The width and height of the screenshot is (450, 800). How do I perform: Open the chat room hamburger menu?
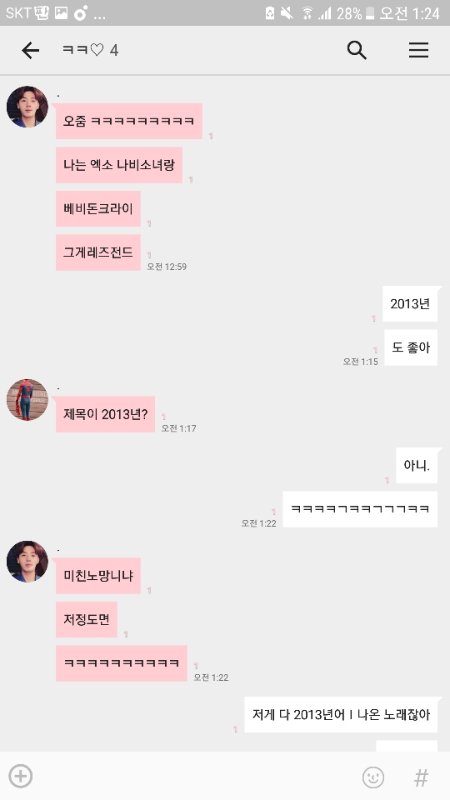tap(418, 50)
